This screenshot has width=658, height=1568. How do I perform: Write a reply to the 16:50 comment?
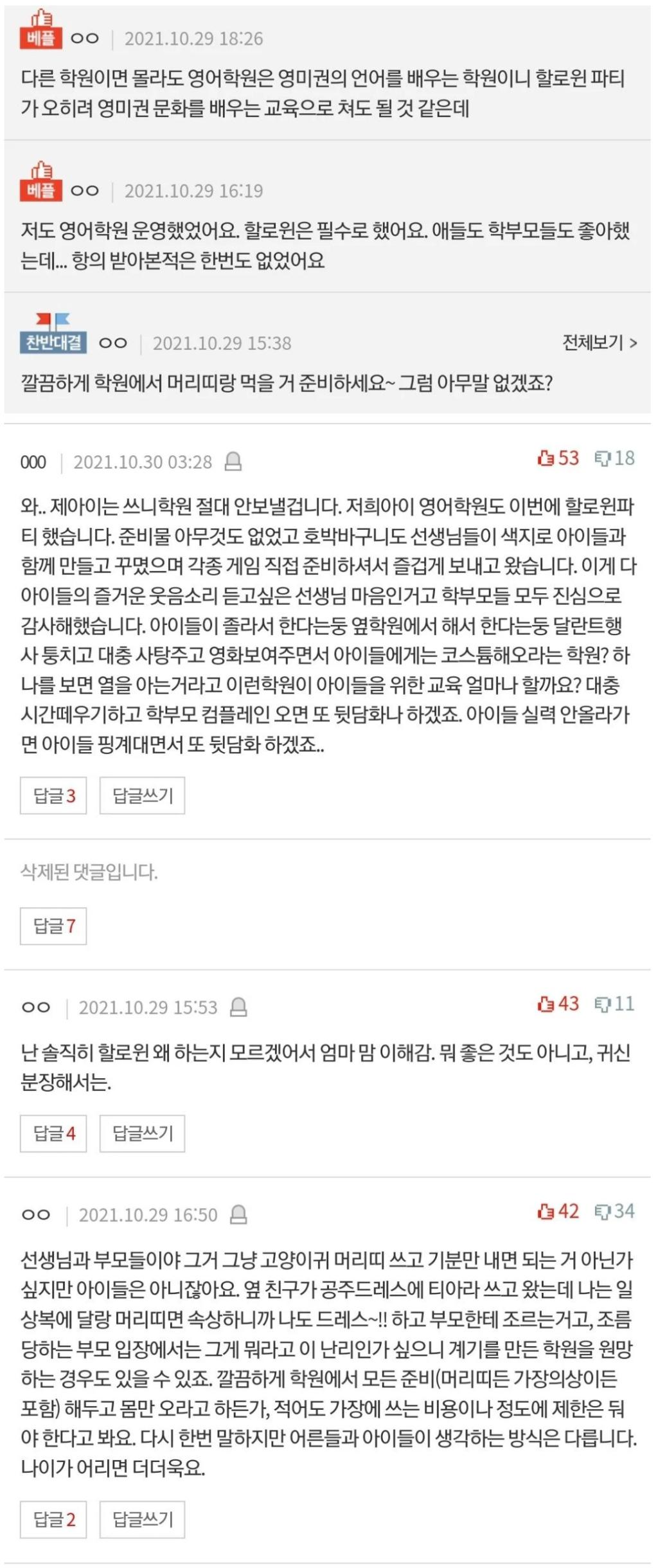(x=142, y=1520)
